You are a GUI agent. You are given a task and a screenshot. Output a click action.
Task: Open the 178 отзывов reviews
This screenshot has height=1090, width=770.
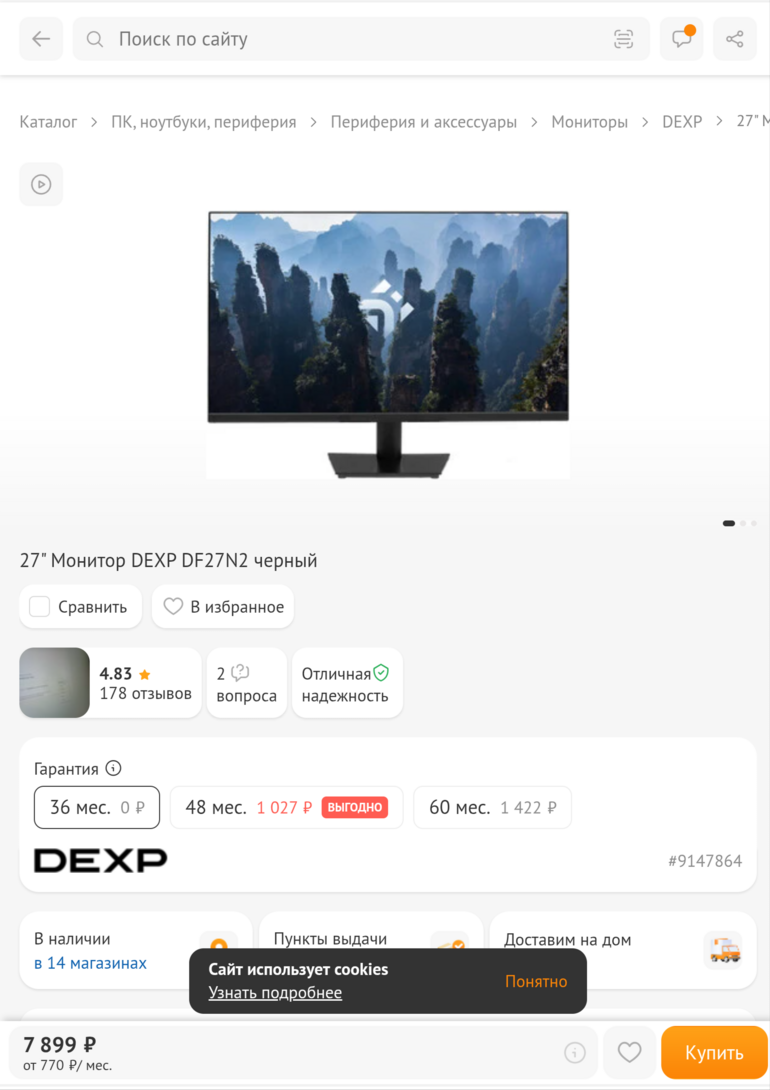(x=145, y=693)
